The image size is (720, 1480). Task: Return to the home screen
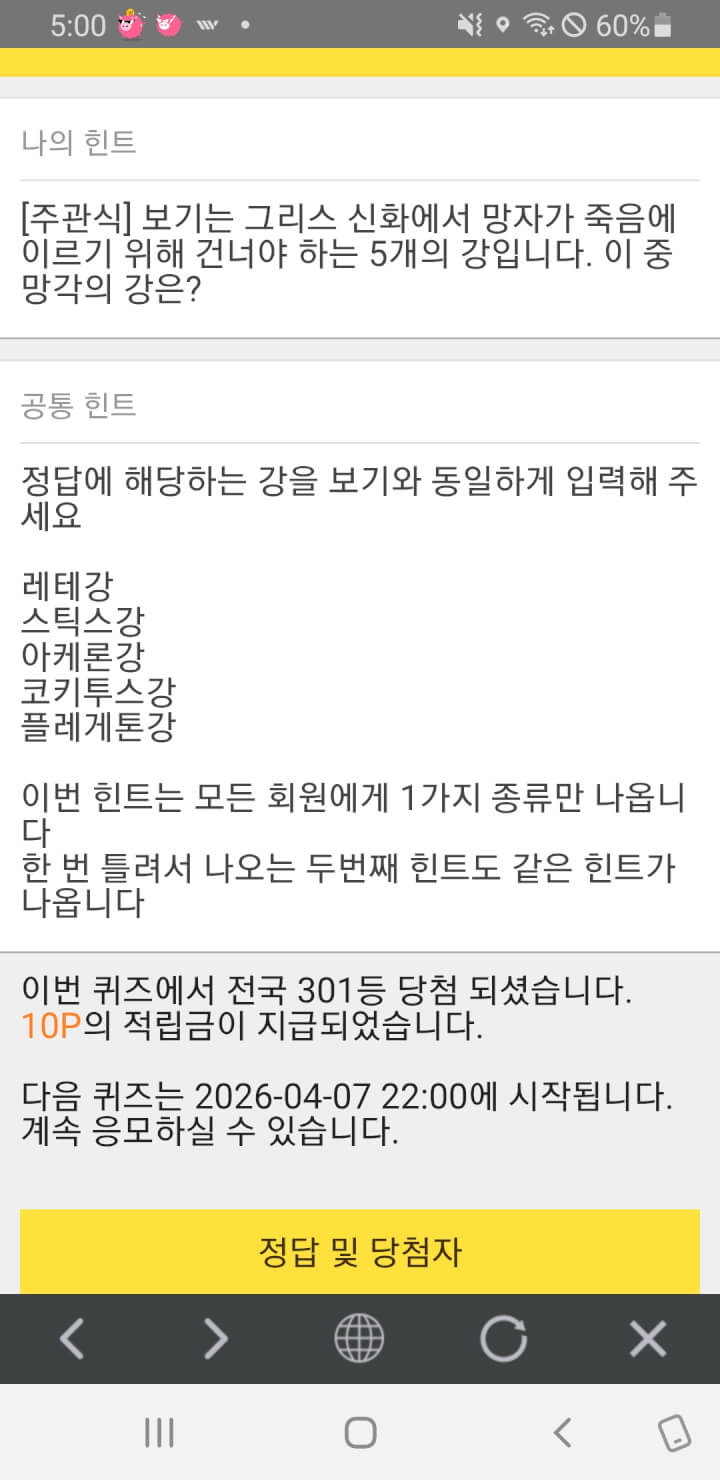(x=360, y=1432)
